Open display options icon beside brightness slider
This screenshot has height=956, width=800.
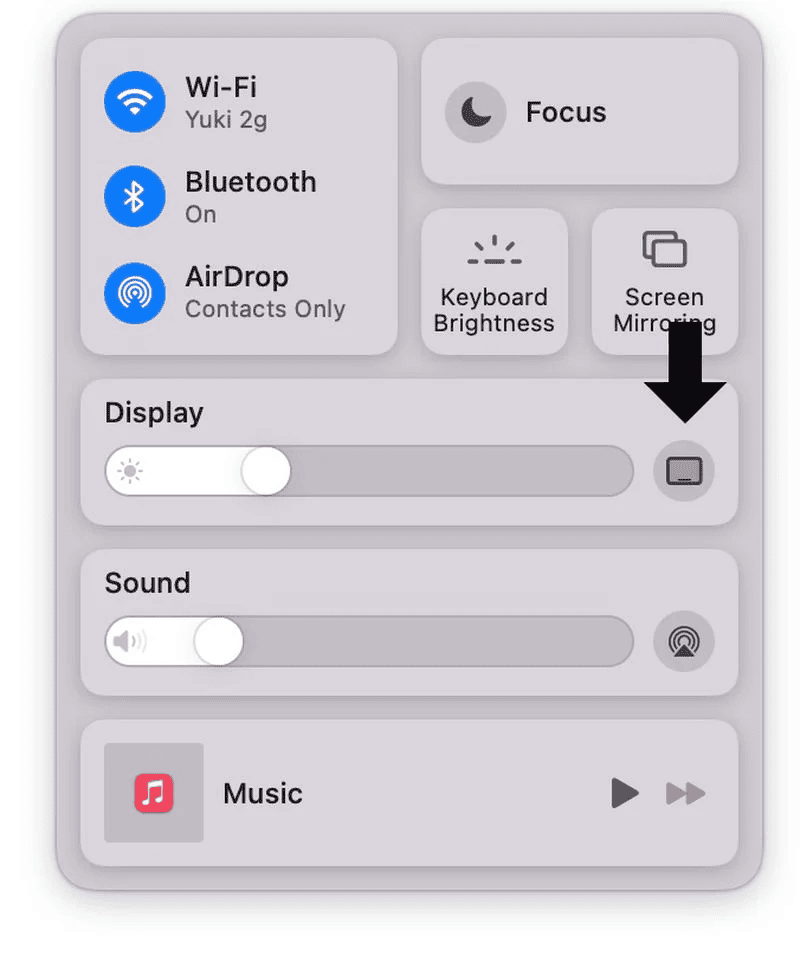pos(684,471)
